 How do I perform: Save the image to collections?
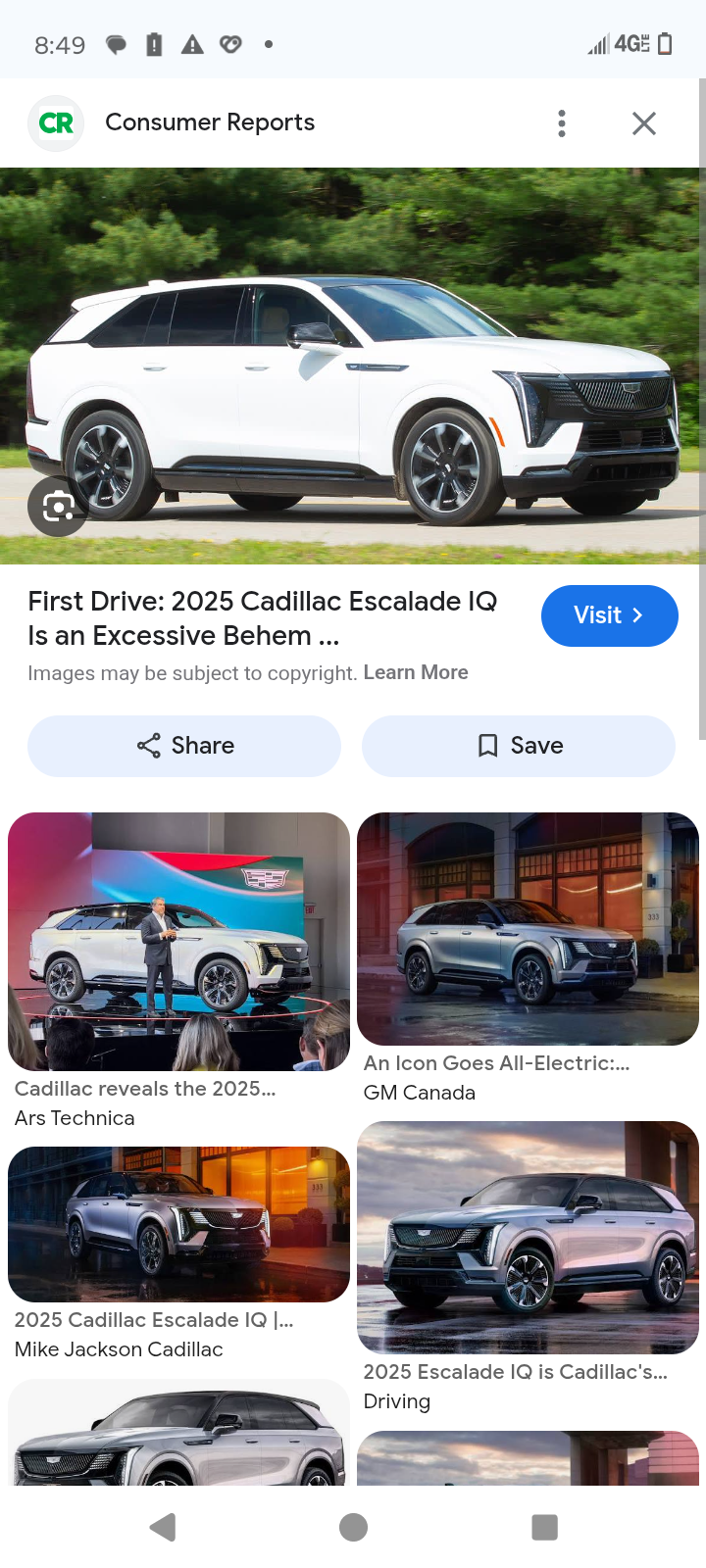point(519,746)
